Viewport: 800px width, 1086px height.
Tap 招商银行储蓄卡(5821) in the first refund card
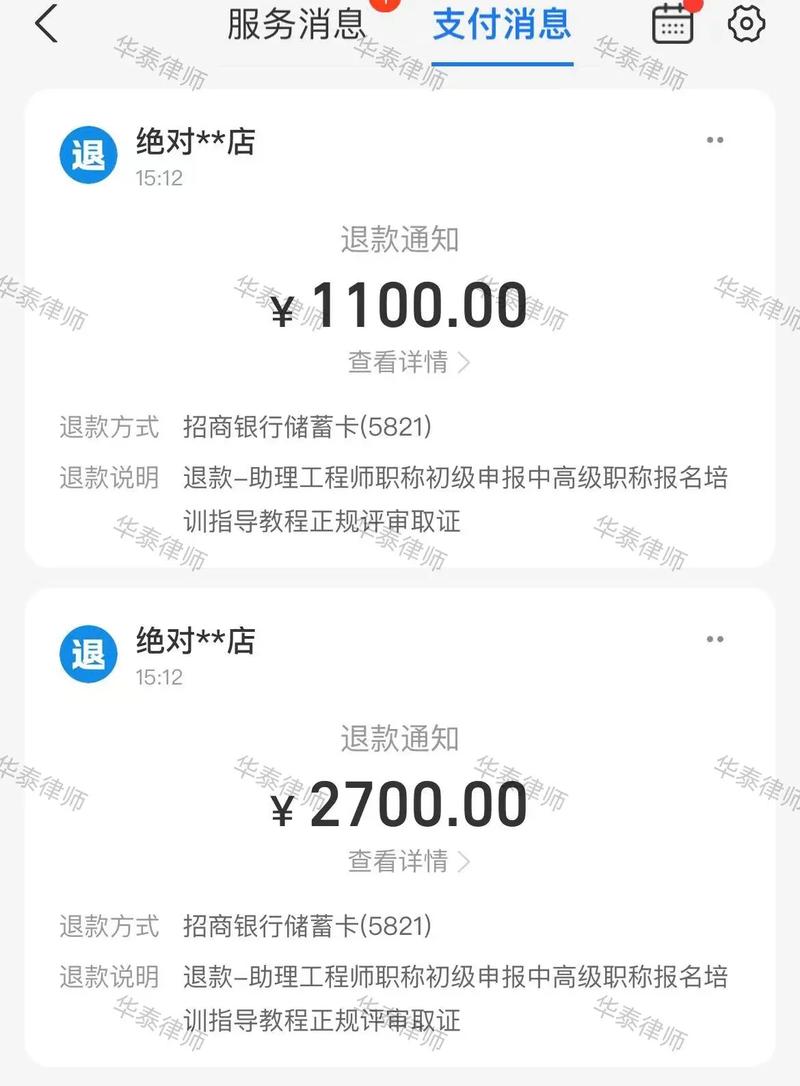308,425
